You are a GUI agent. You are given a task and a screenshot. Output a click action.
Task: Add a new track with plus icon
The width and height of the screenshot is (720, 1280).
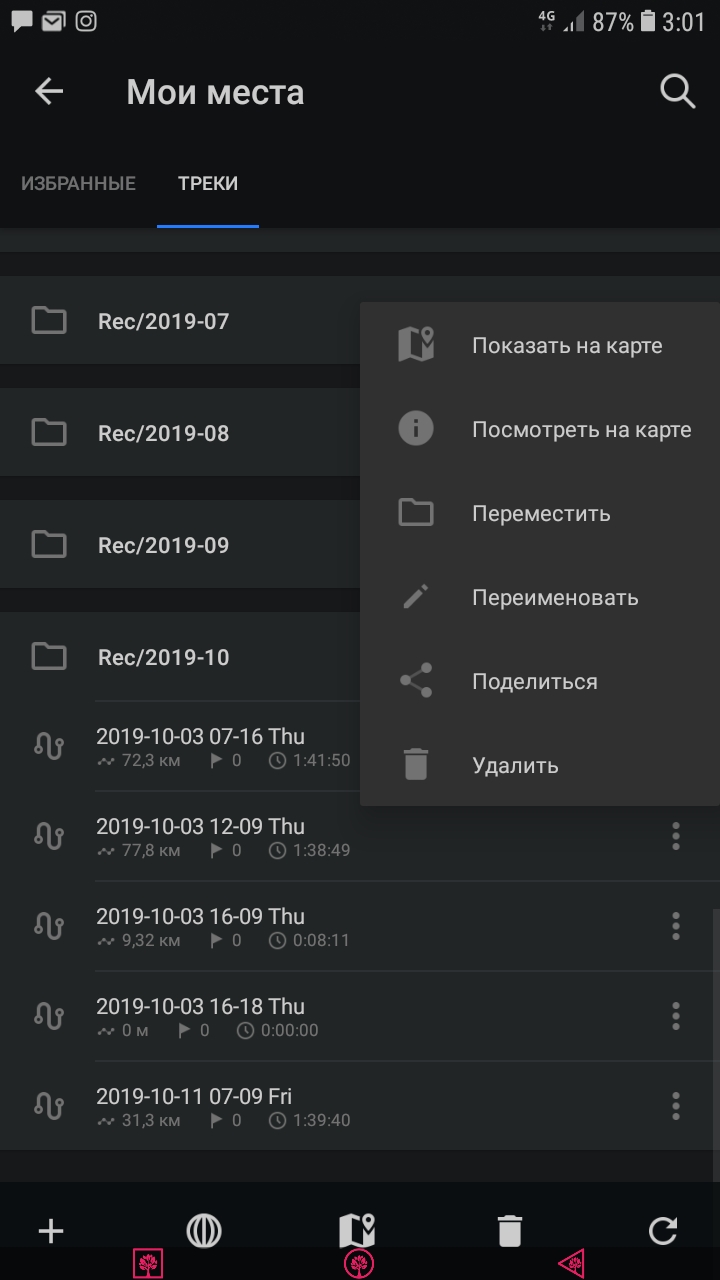point(50,1231)
